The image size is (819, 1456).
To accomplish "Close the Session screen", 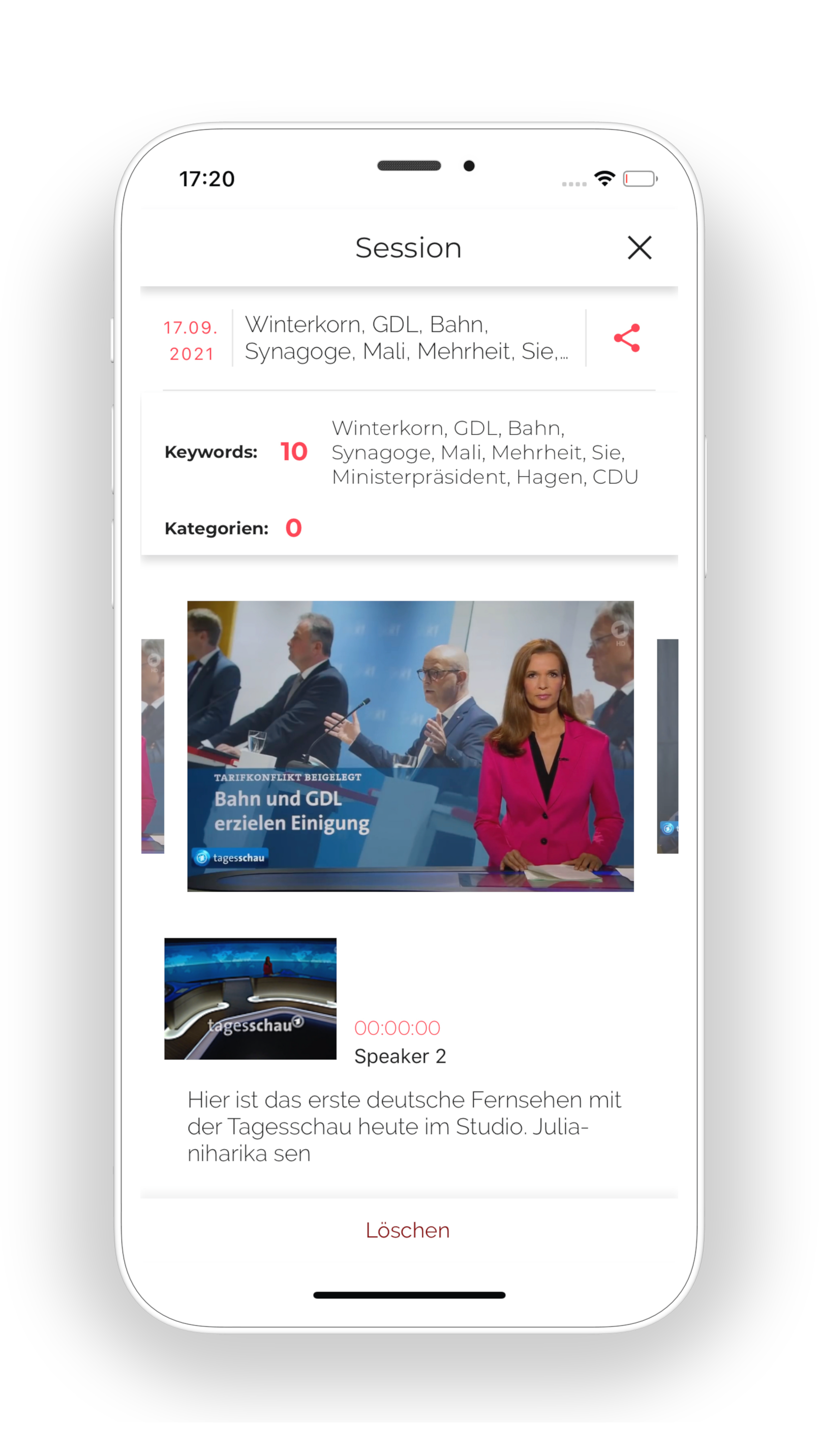I will coord(639,248).
